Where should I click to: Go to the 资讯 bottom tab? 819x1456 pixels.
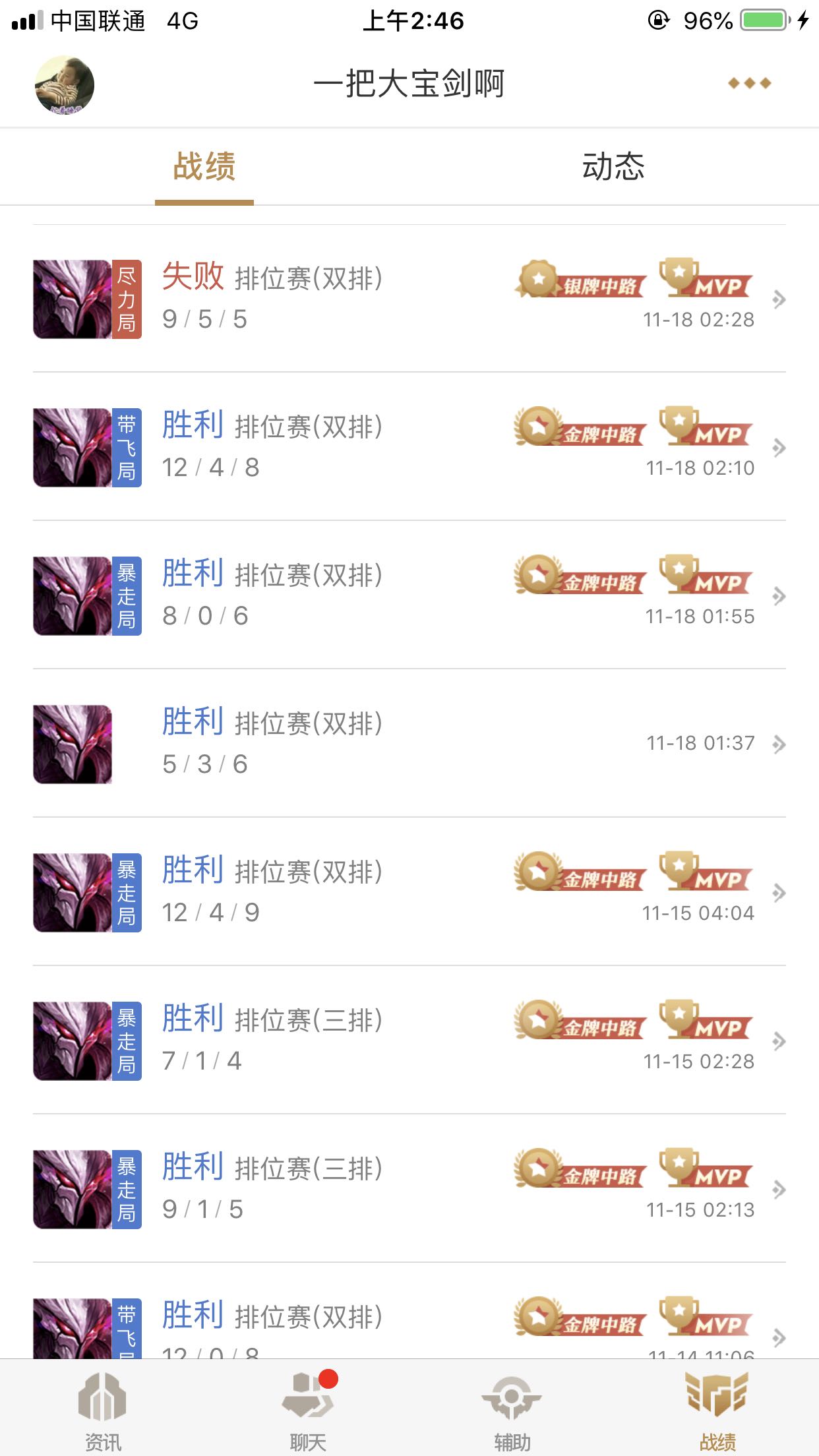coord(103,1409)
